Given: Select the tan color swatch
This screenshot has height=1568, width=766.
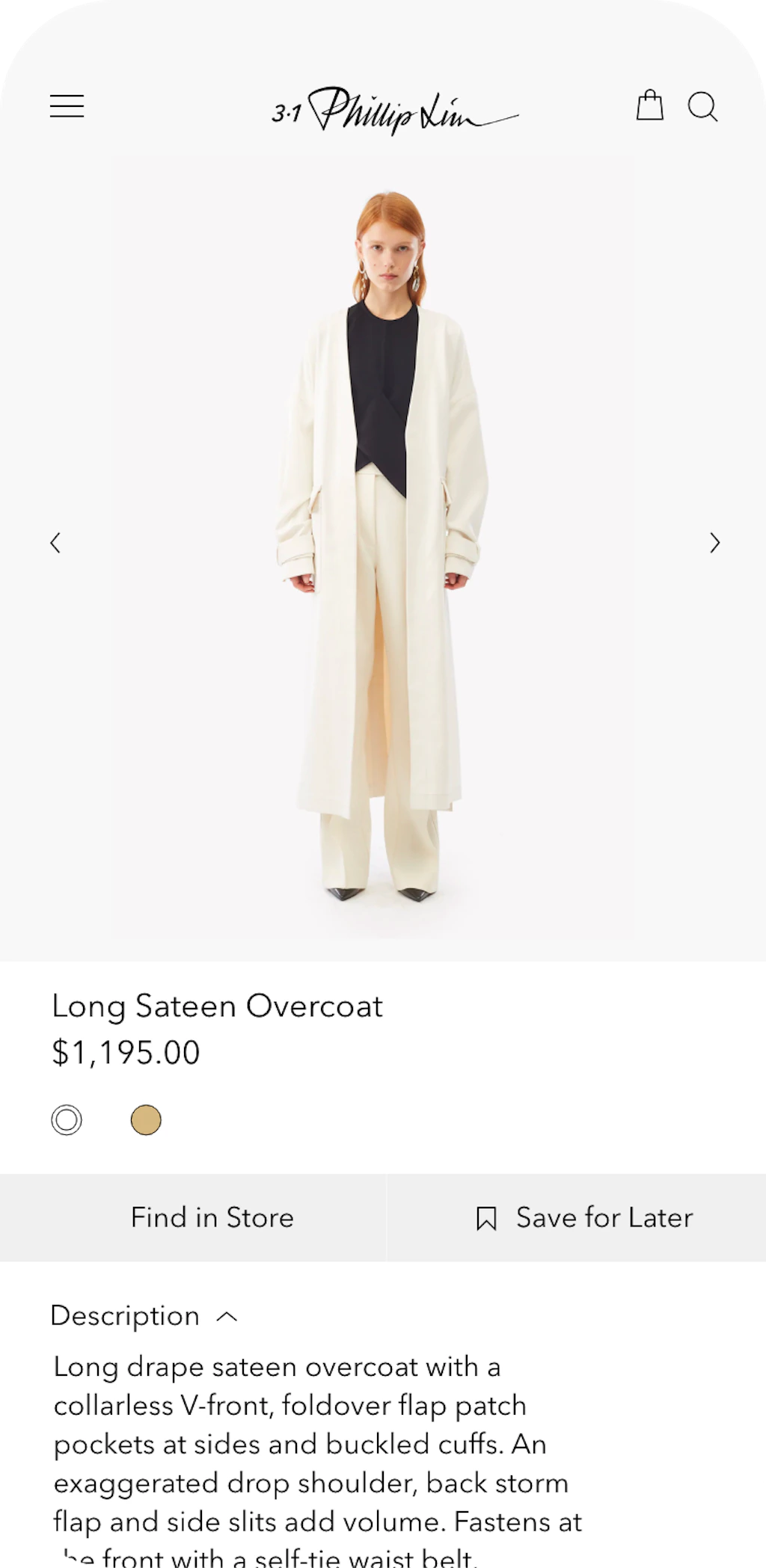Looking at the screenshot, I should click(146, 1120).
